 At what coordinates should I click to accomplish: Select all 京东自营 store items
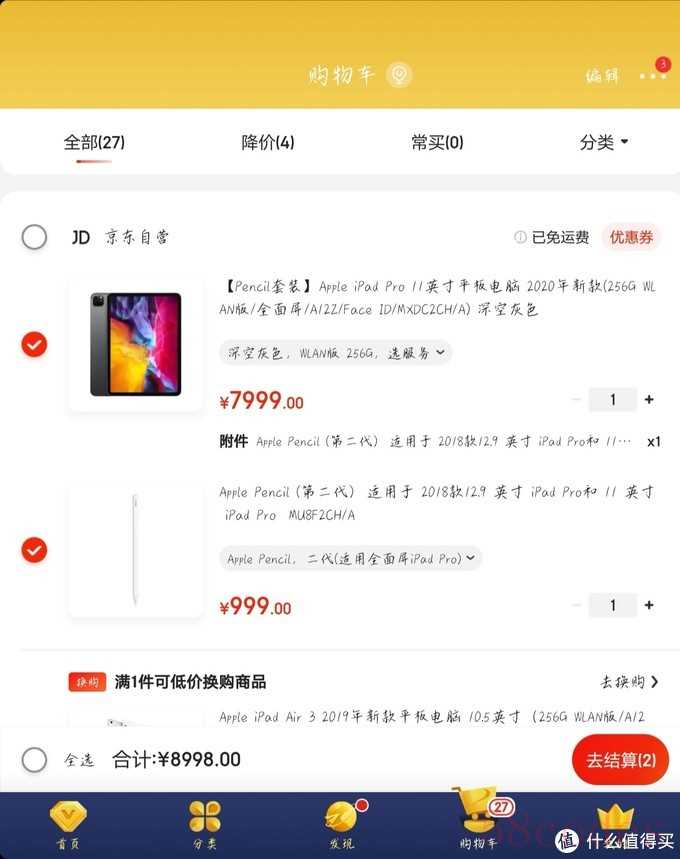[x=34, y=237]
